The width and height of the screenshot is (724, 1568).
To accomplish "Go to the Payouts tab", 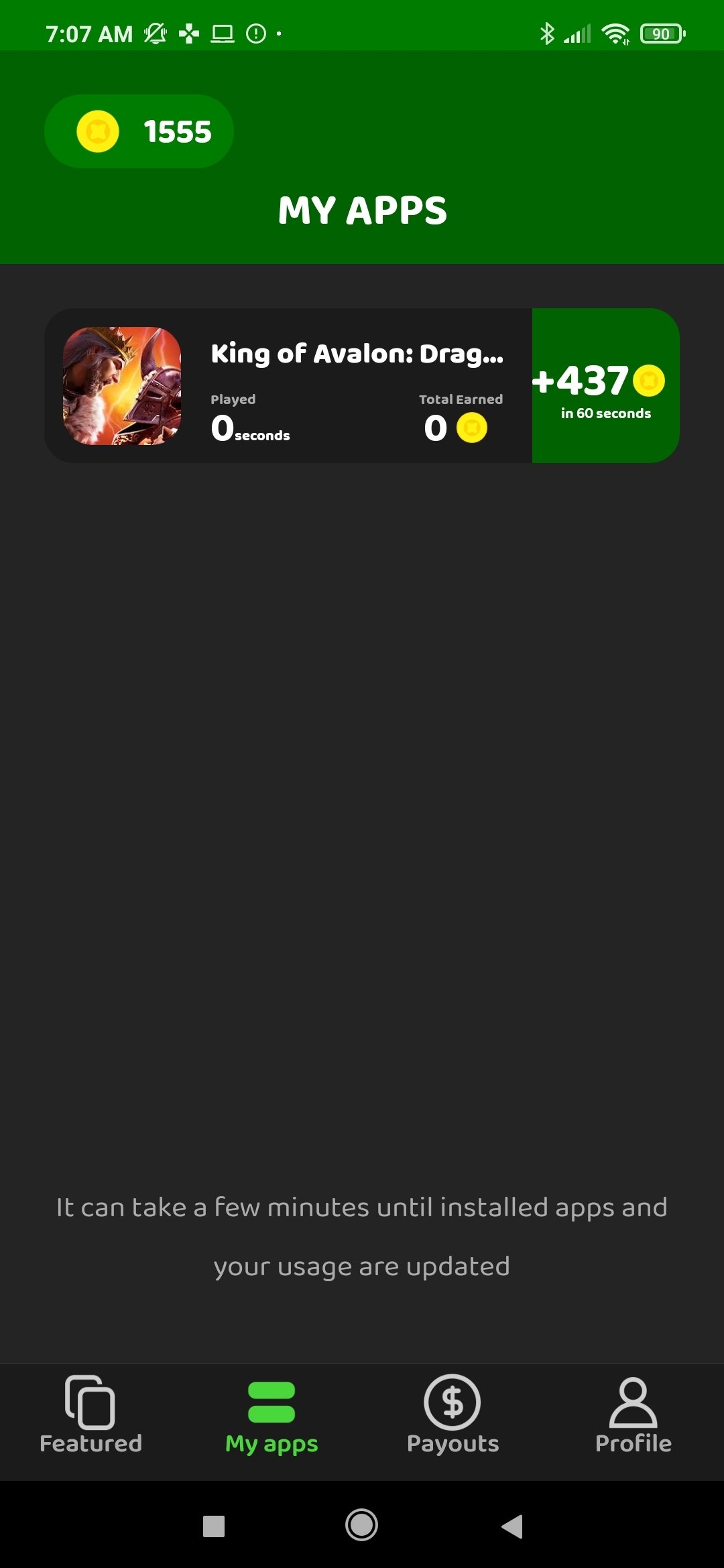I will (x=452, y=1415).
